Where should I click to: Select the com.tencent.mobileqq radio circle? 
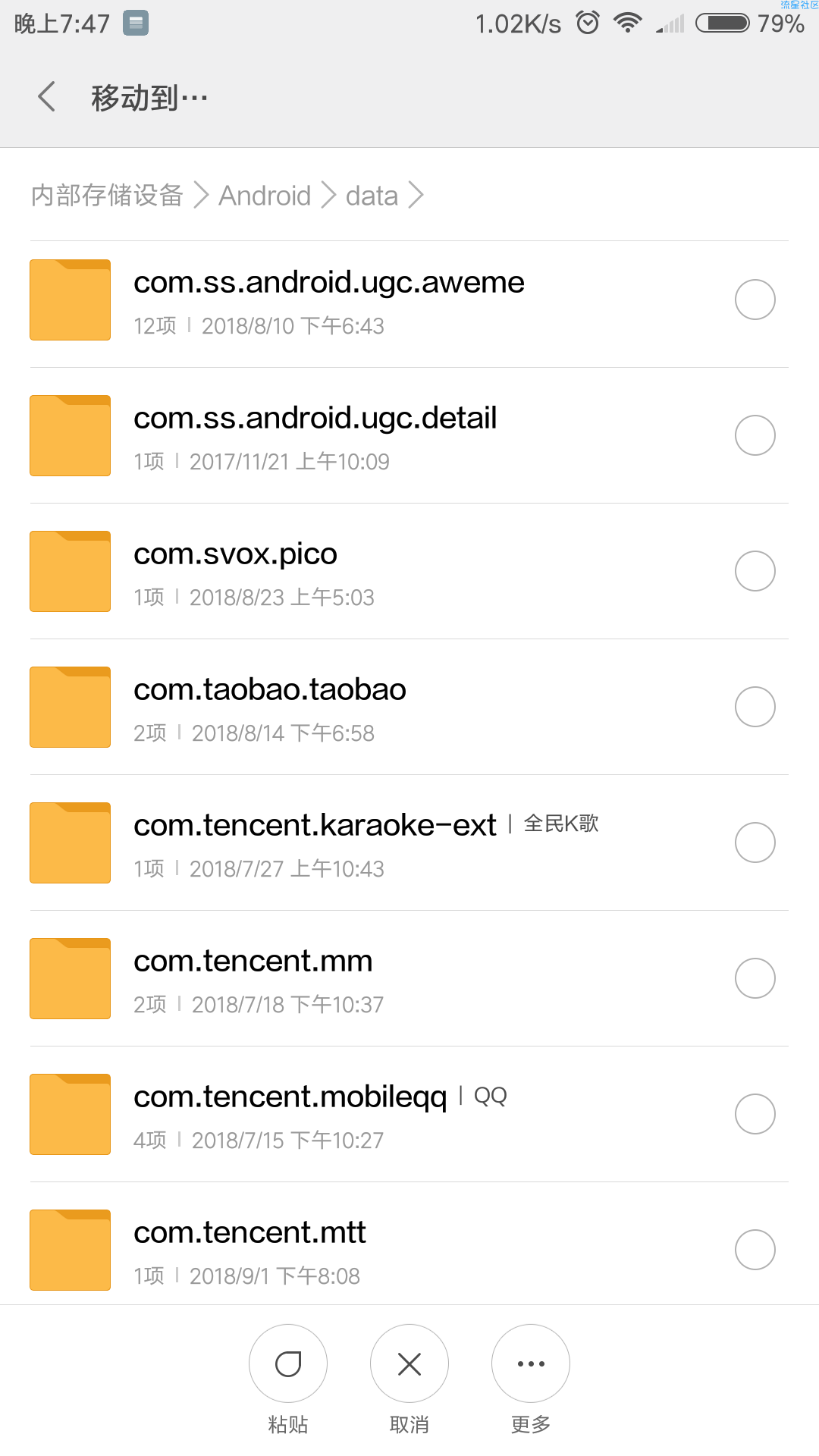pyautogui.click(x=755, y=1114)
